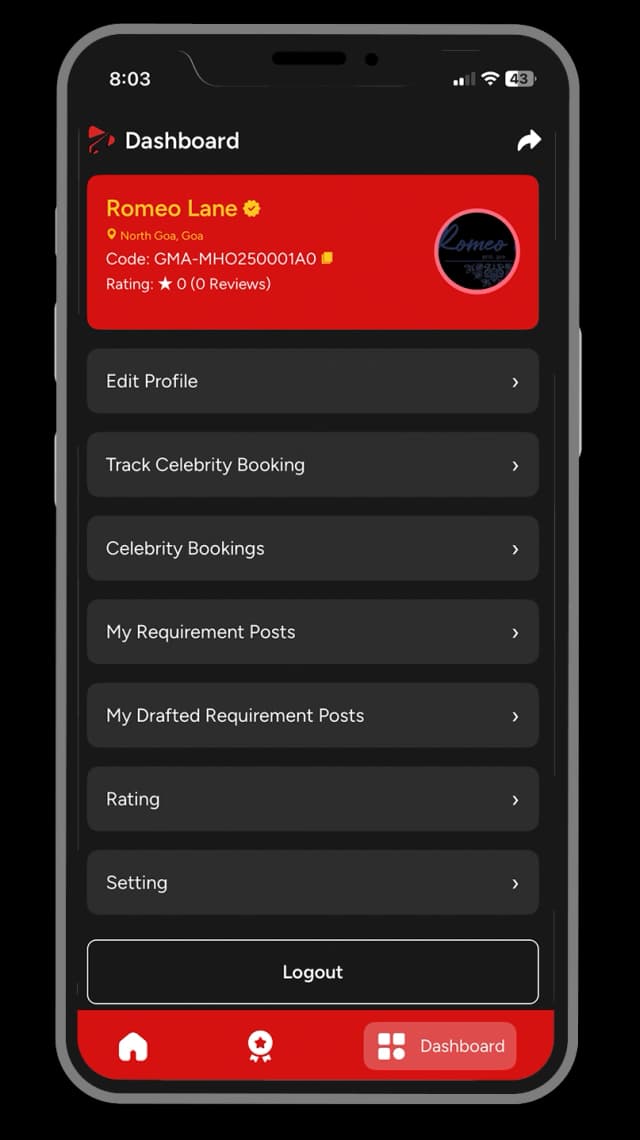Share the dashboard via arrow icon
The width and height of the screenshot is (640, 1140).
[528, 141]
